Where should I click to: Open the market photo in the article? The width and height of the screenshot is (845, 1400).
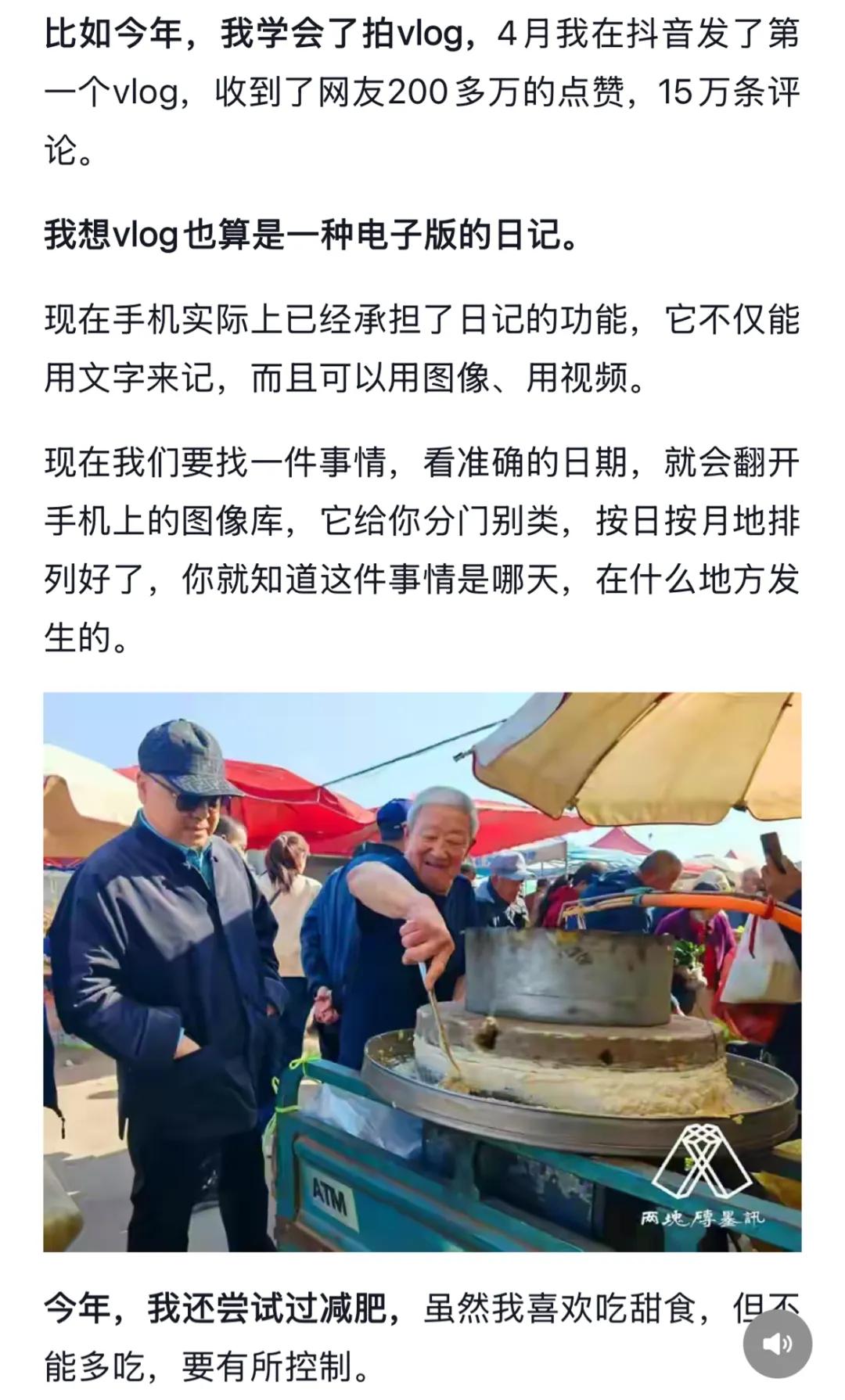pyautogui.click(x=422, y=971)
